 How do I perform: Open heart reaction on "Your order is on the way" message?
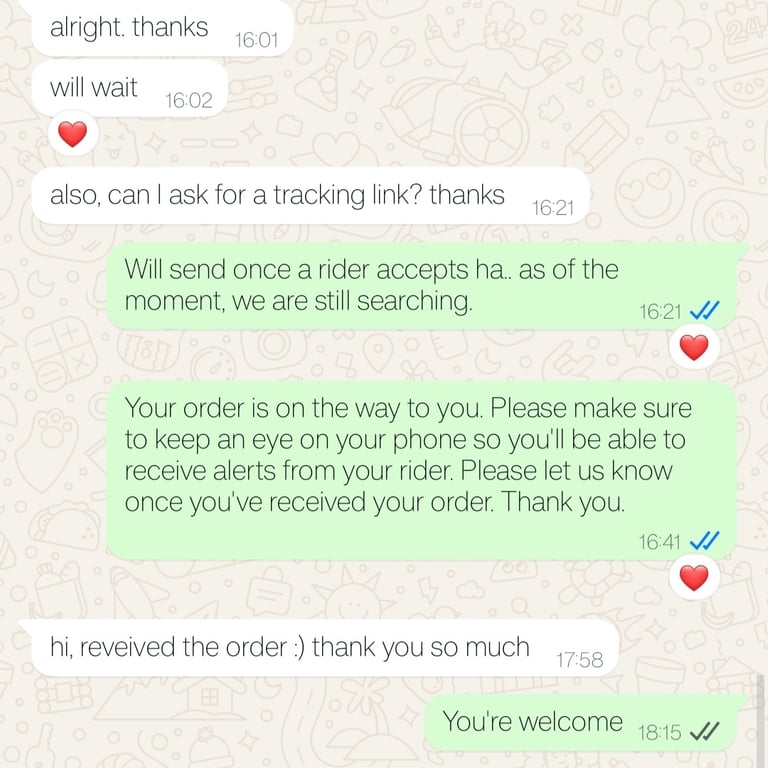[x=694, y=577]
